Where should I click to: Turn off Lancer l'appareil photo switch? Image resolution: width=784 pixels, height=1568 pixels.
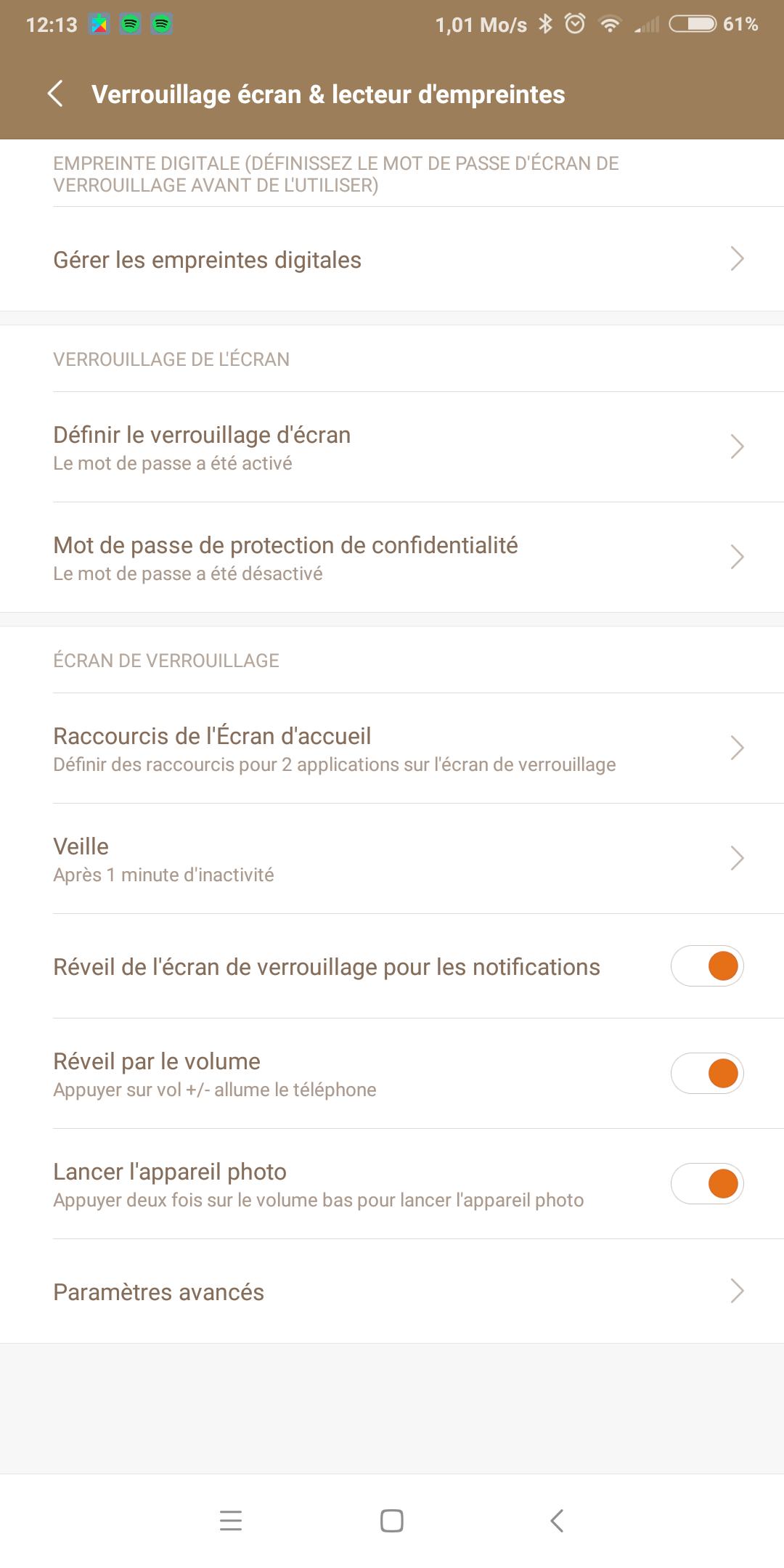coord(706,1184)
